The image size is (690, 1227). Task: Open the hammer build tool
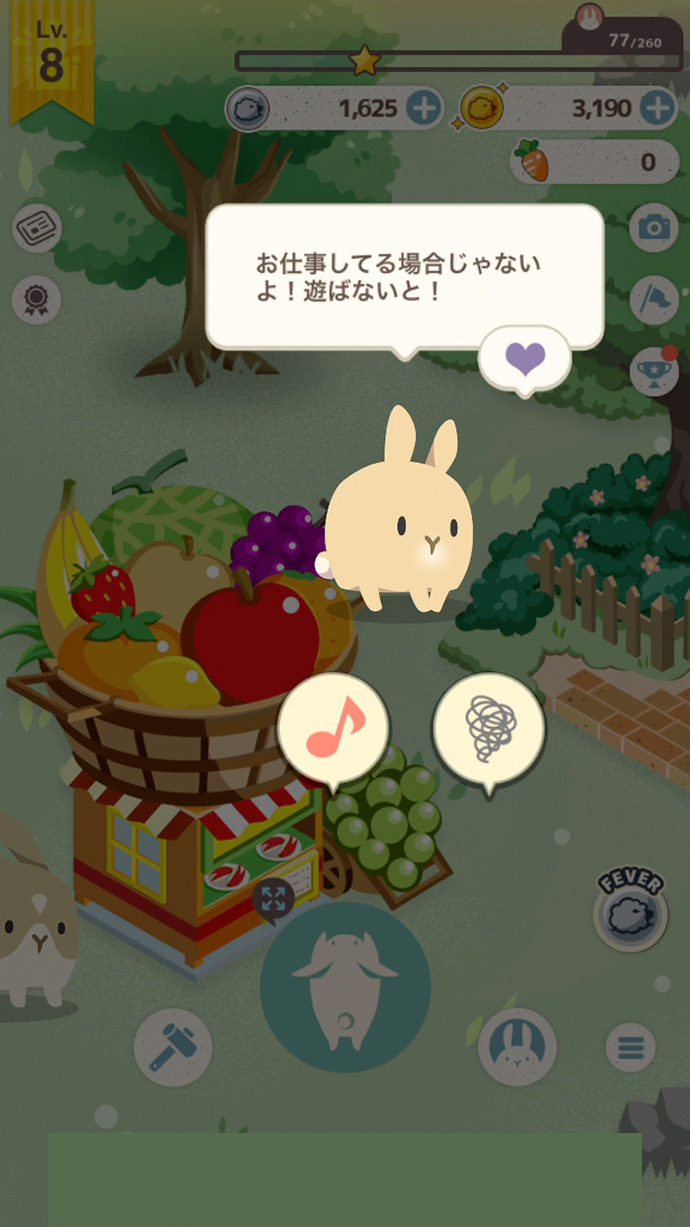click(x=171, y=1047)
